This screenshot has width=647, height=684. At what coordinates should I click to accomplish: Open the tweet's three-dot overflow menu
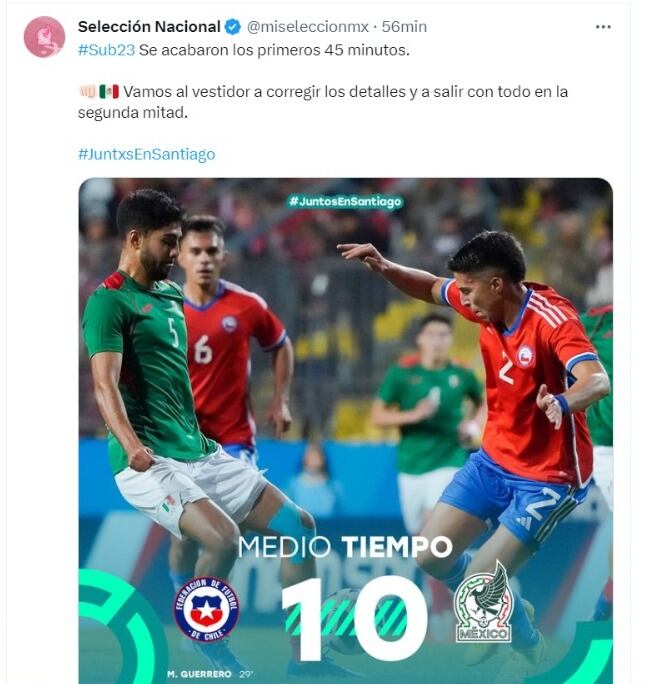603,27
